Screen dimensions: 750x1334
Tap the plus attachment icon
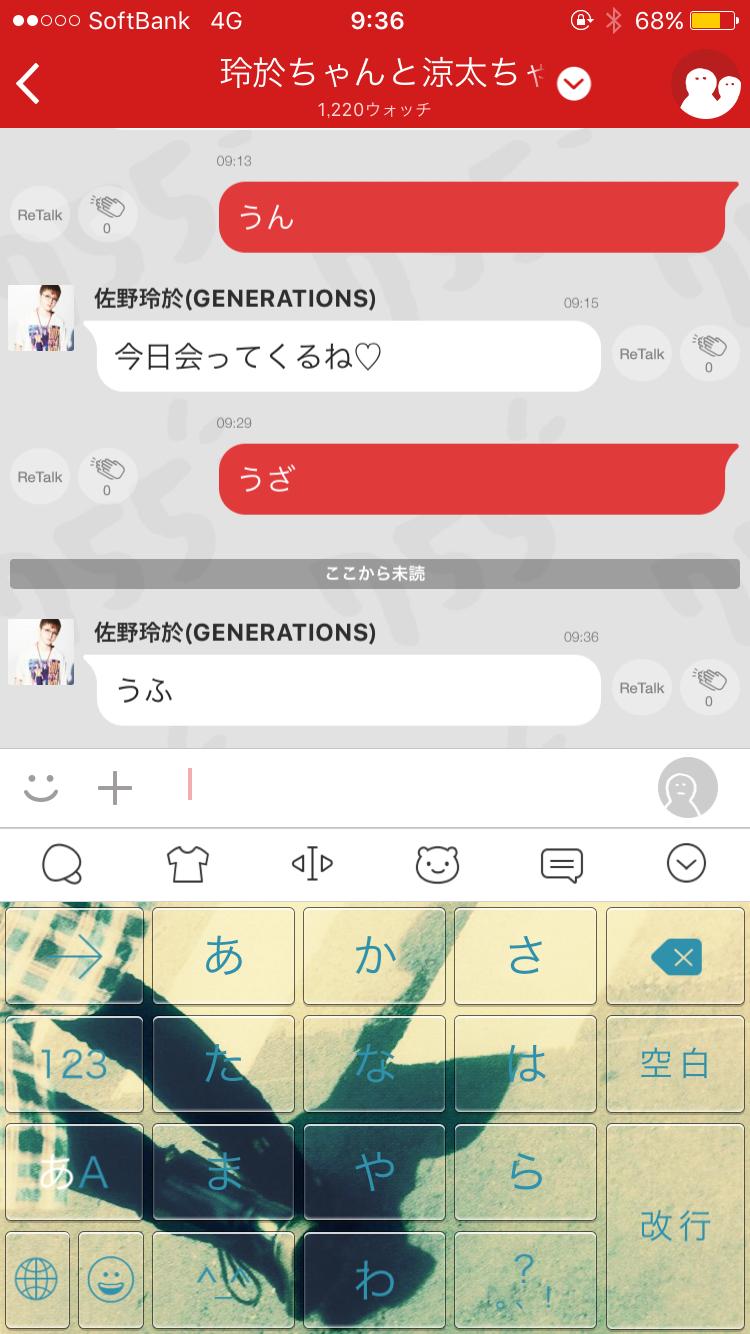[115, 788]
